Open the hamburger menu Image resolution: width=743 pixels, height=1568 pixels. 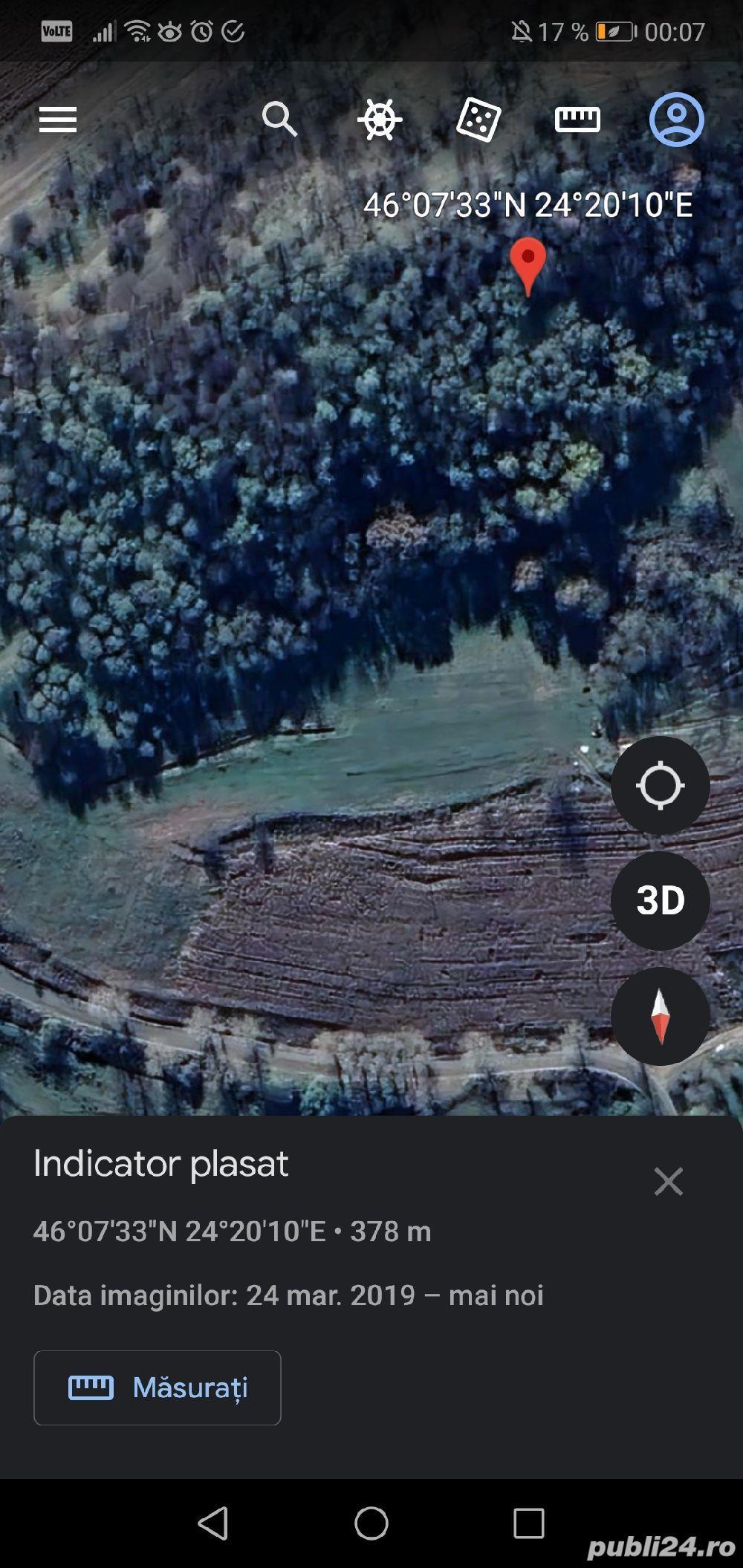click(58, 120)
